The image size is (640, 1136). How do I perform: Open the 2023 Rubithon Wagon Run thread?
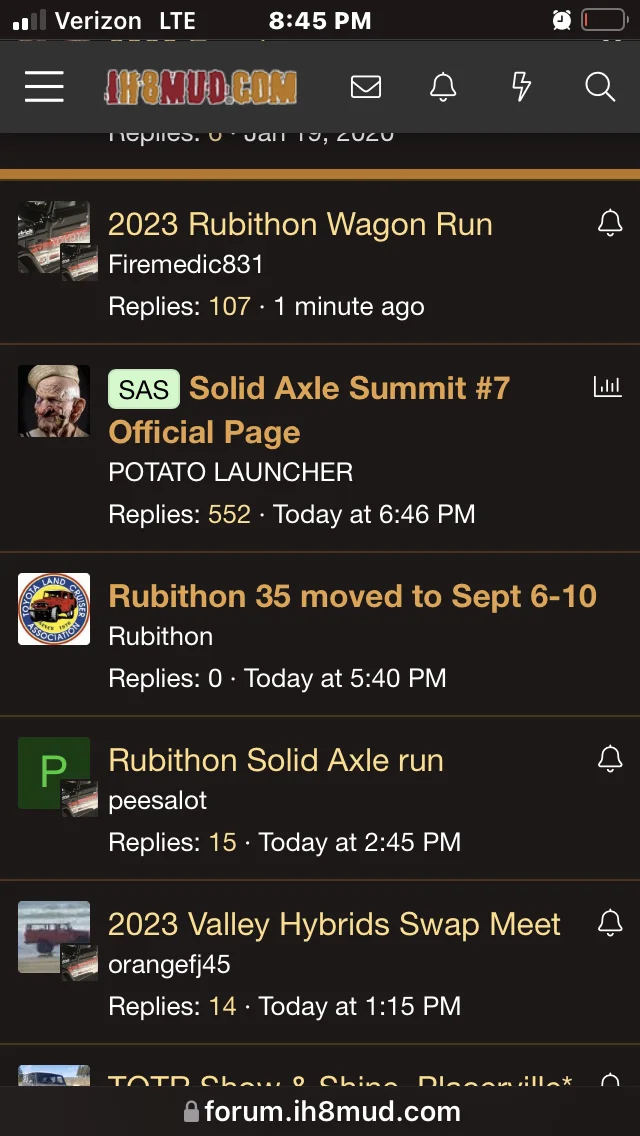pos(300,224)
